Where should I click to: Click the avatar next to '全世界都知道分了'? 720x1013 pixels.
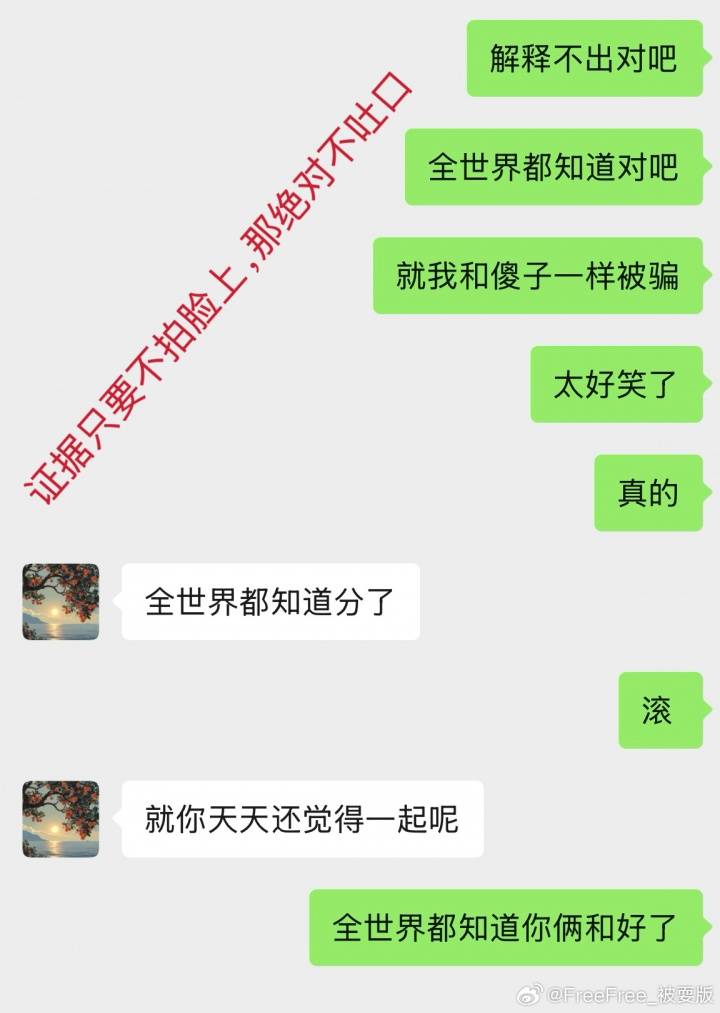60,602
